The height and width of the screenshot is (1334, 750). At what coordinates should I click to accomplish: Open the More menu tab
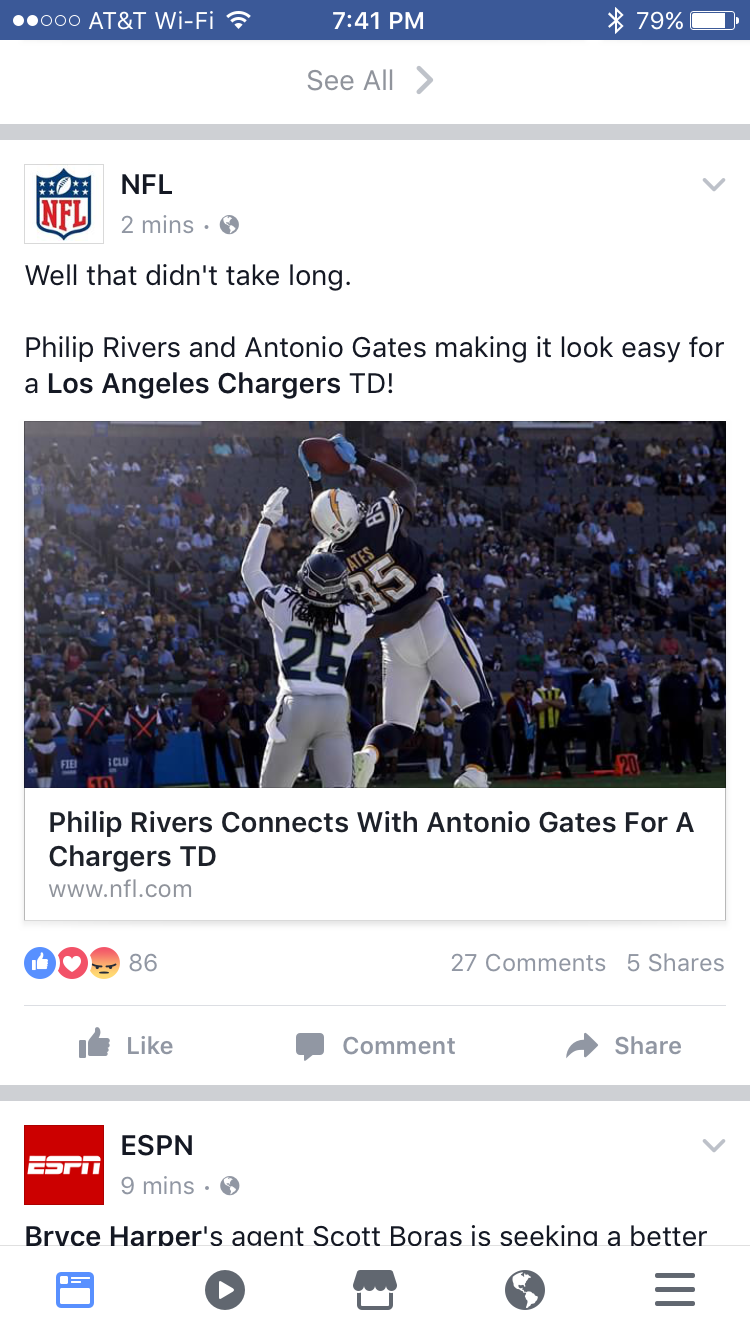click(675, 1290)
